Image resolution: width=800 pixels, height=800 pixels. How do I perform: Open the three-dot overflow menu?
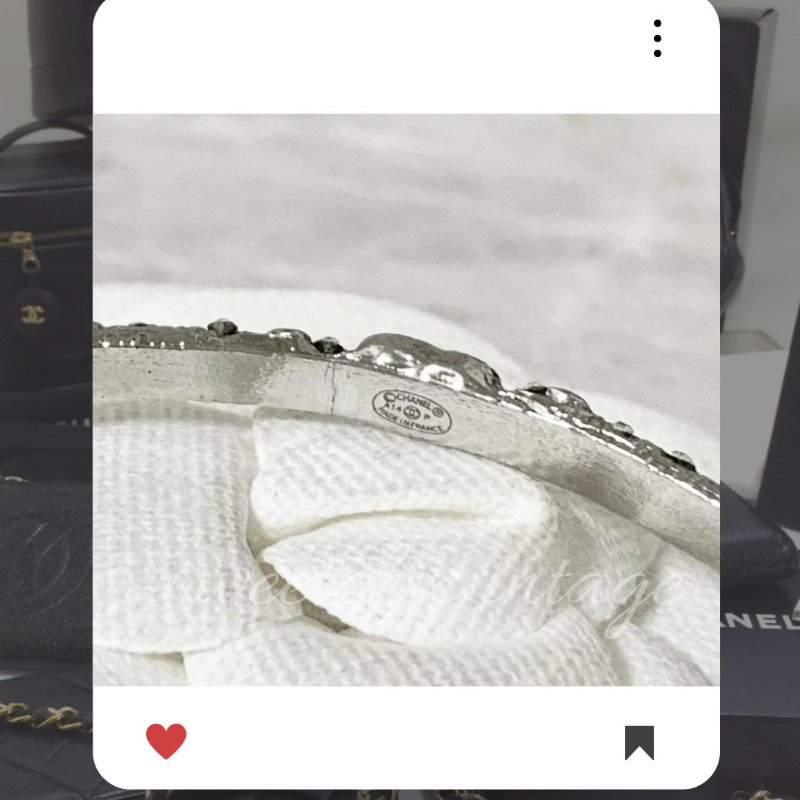[657, 39]
